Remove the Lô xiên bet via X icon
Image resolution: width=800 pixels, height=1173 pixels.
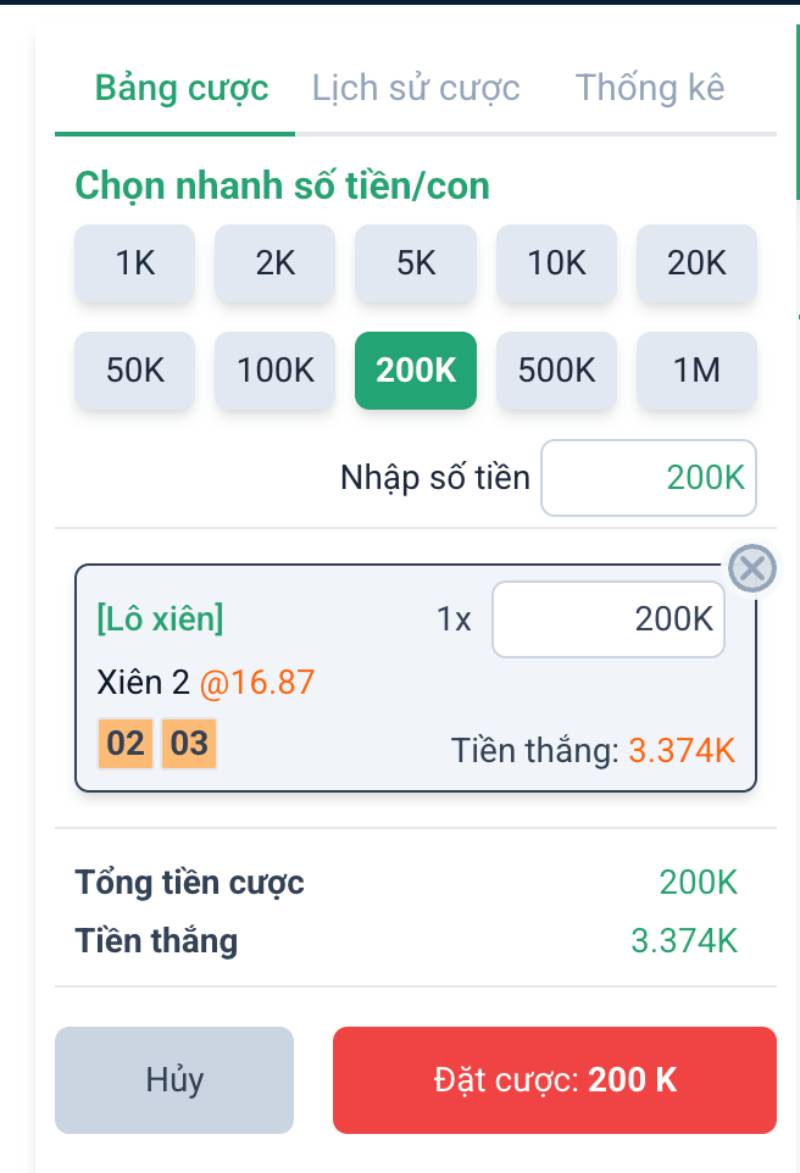coord(754,568)
